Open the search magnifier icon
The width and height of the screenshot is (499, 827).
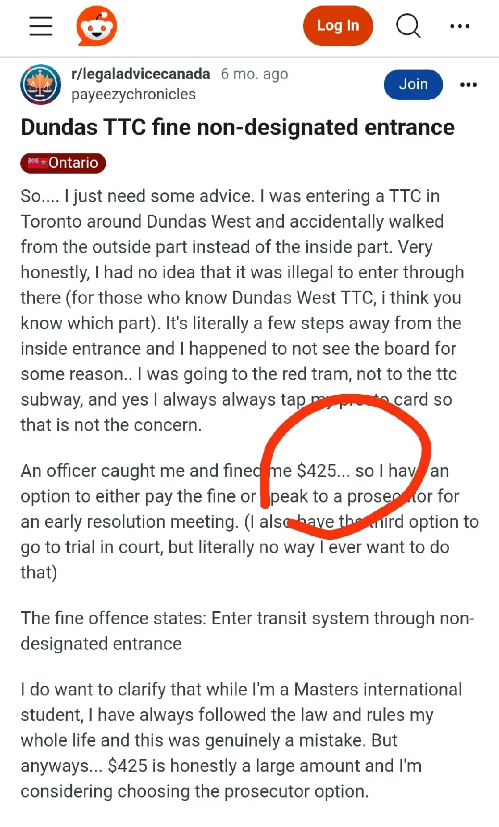408,25
